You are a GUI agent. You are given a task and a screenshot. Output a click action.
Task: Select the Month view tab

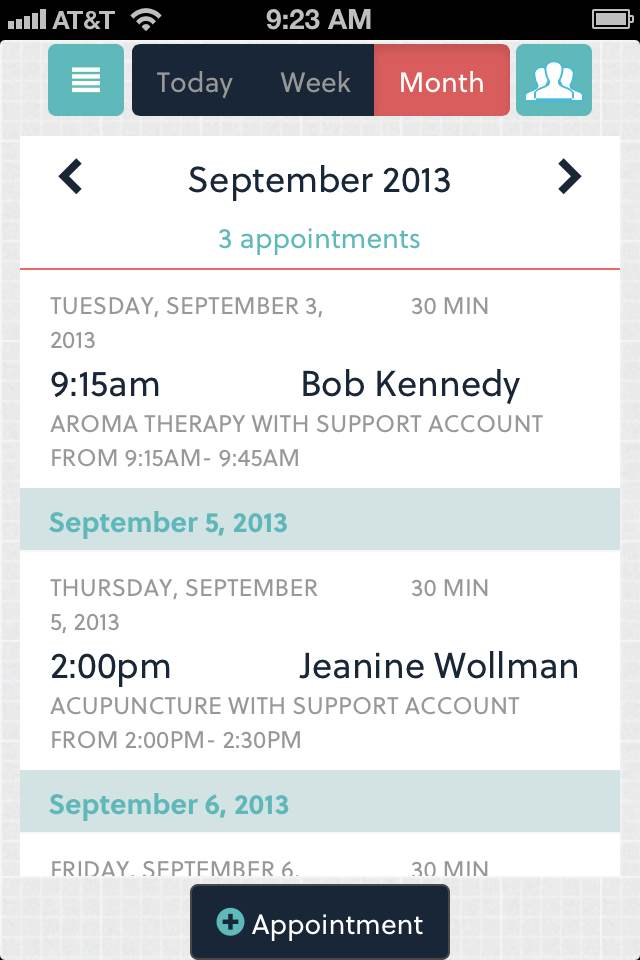[441, 81]
